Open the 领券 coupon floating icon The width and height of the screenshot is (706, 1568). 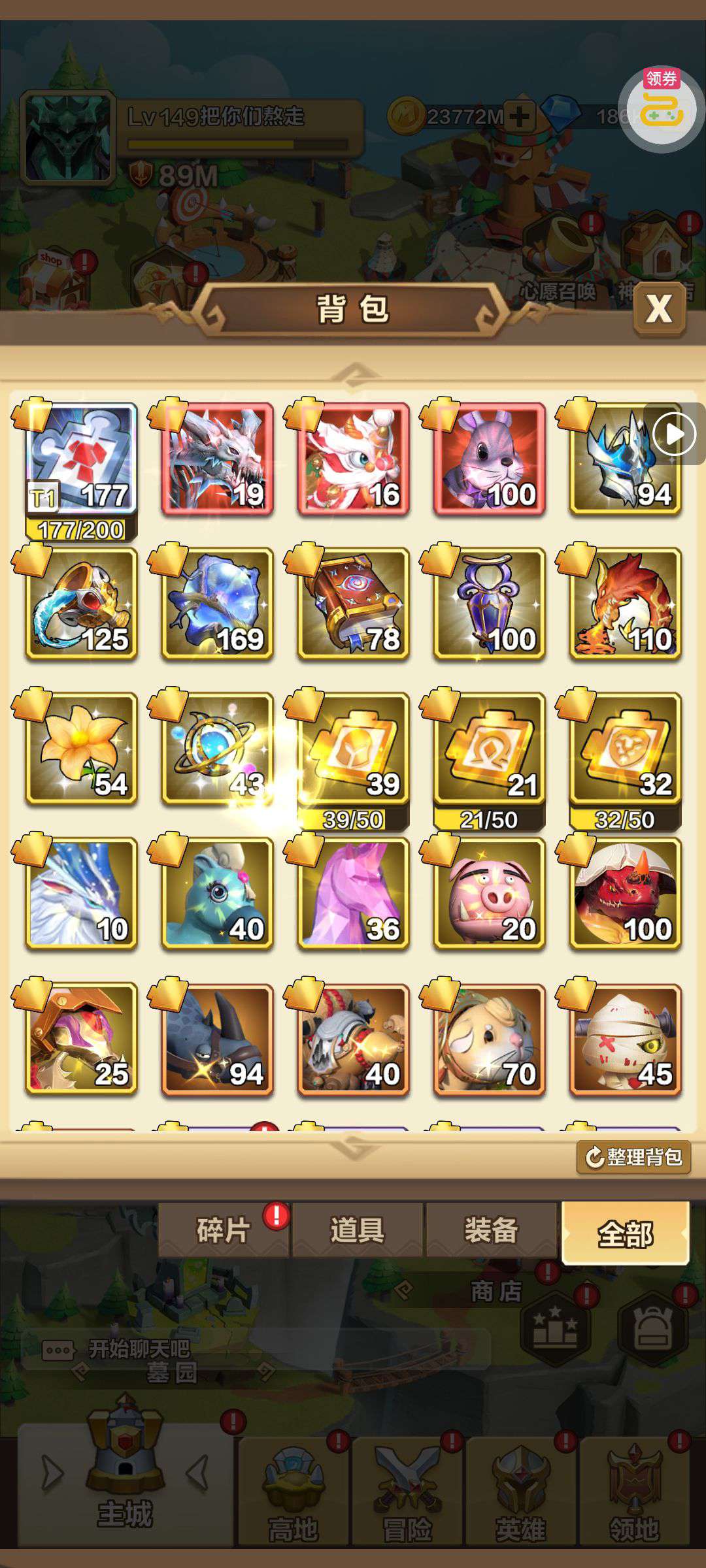pyautogui.click(x=662, y=107)
